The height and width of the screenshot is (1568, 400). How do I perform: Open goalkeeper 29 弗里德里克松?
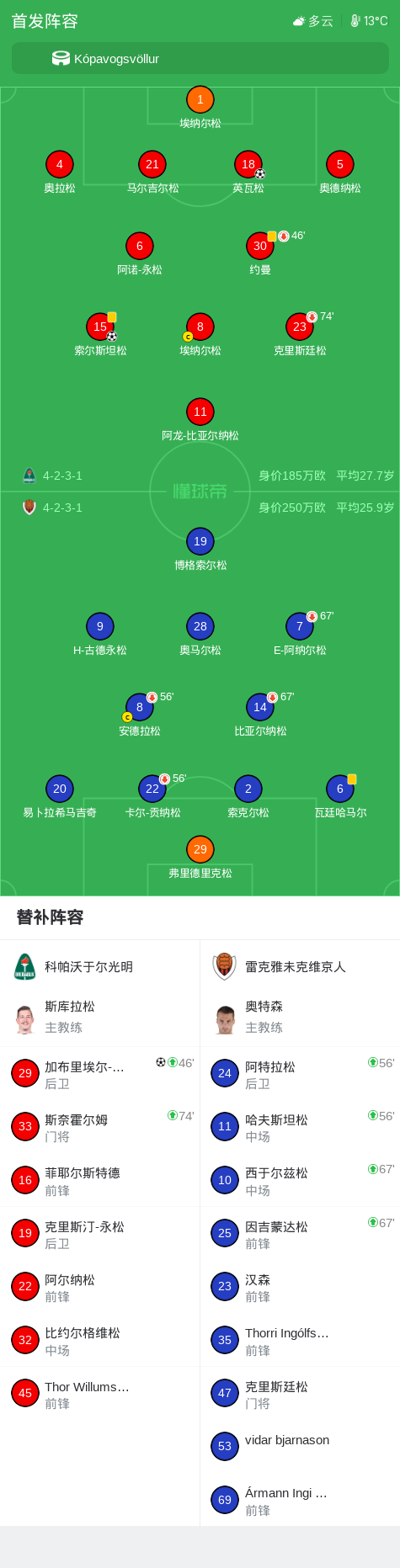tap(200, 858)
